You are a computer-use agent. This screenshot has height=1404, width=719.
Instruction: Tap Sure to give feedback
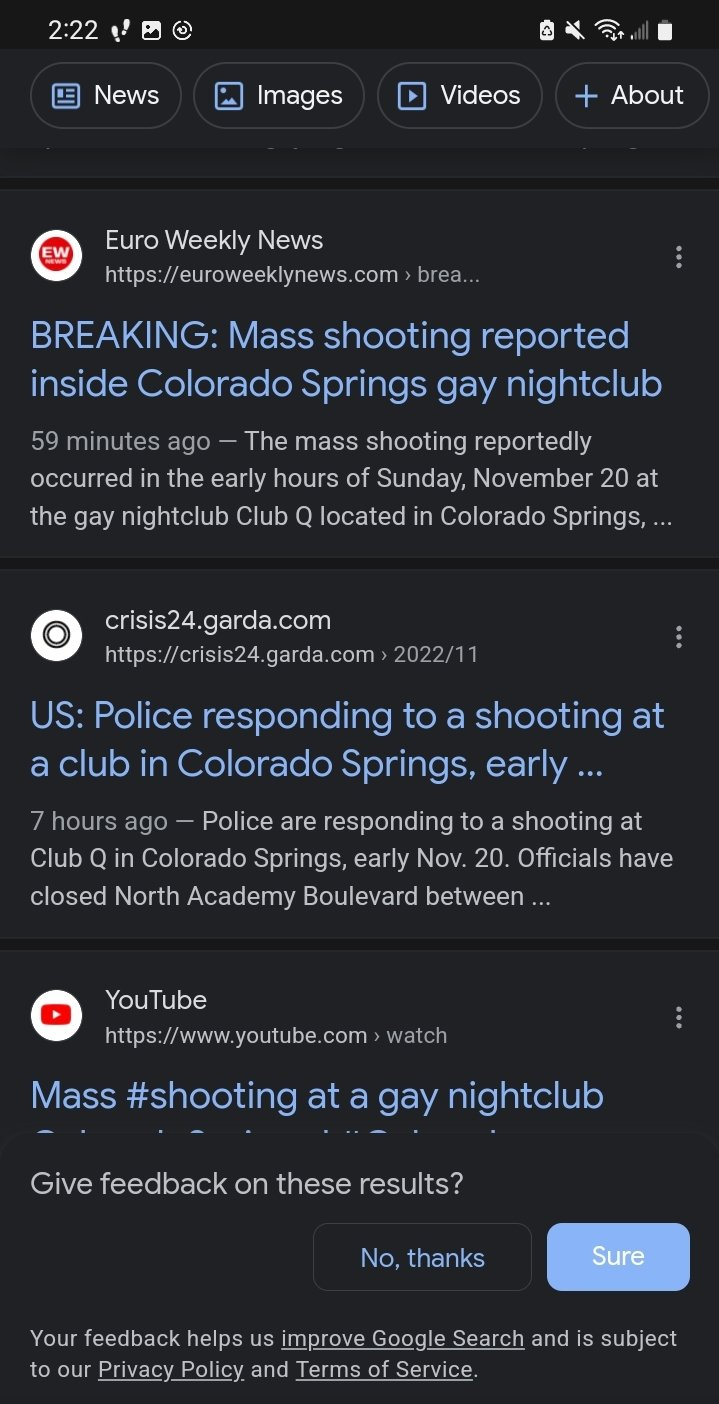pos(618,1257)
